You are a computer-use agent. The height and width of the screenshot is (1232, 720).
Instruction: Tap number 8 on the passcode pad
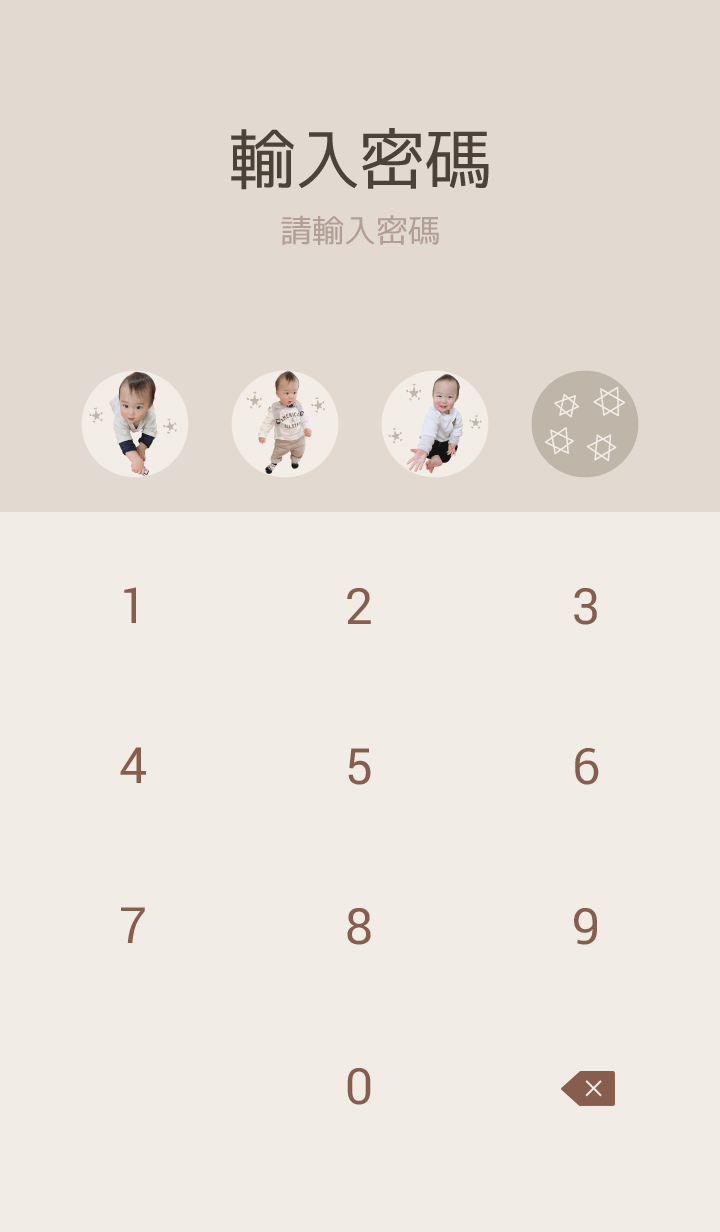pos(359,927)
